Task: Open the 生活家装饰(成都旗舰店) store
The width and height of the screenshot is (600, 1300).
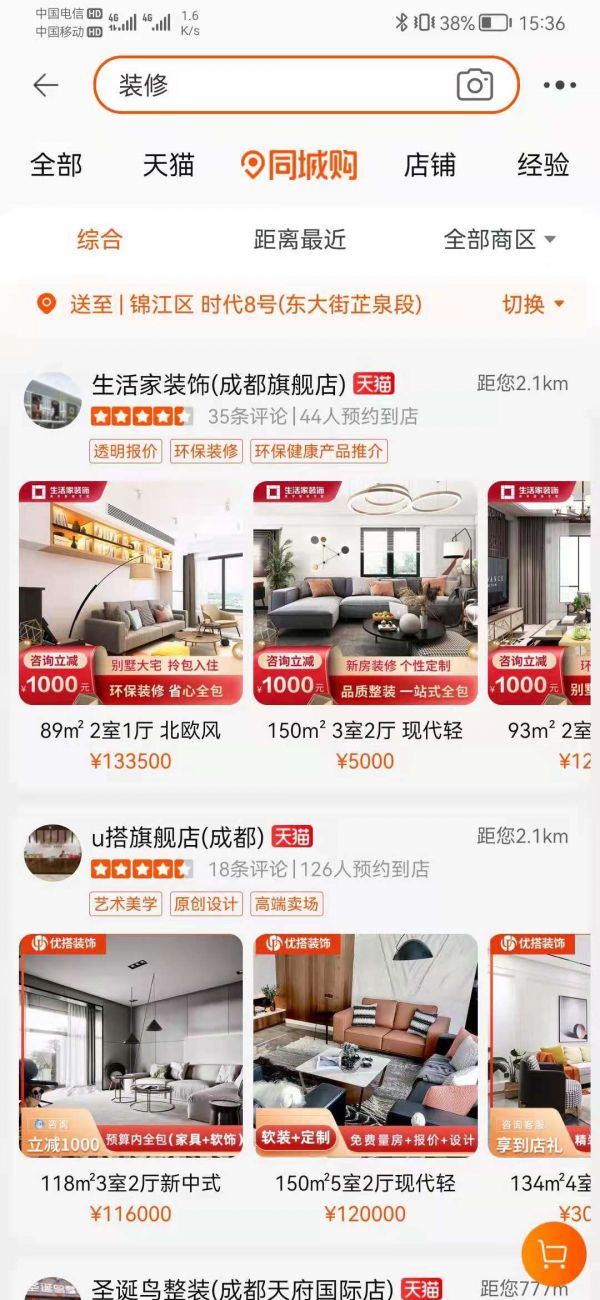Action: click(218, 384)
